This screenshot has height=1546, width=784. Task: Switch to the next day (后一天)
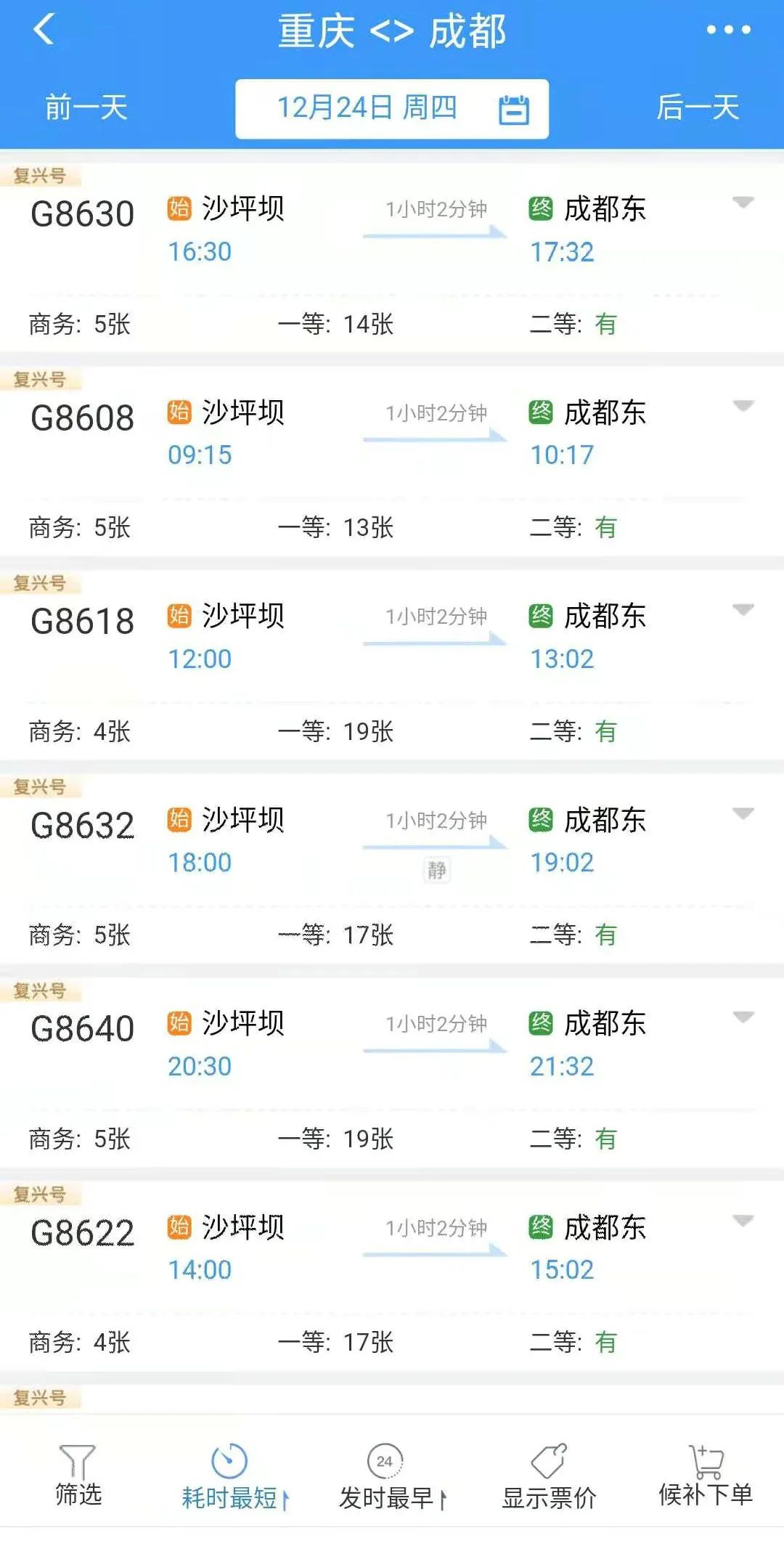(698, 107)
